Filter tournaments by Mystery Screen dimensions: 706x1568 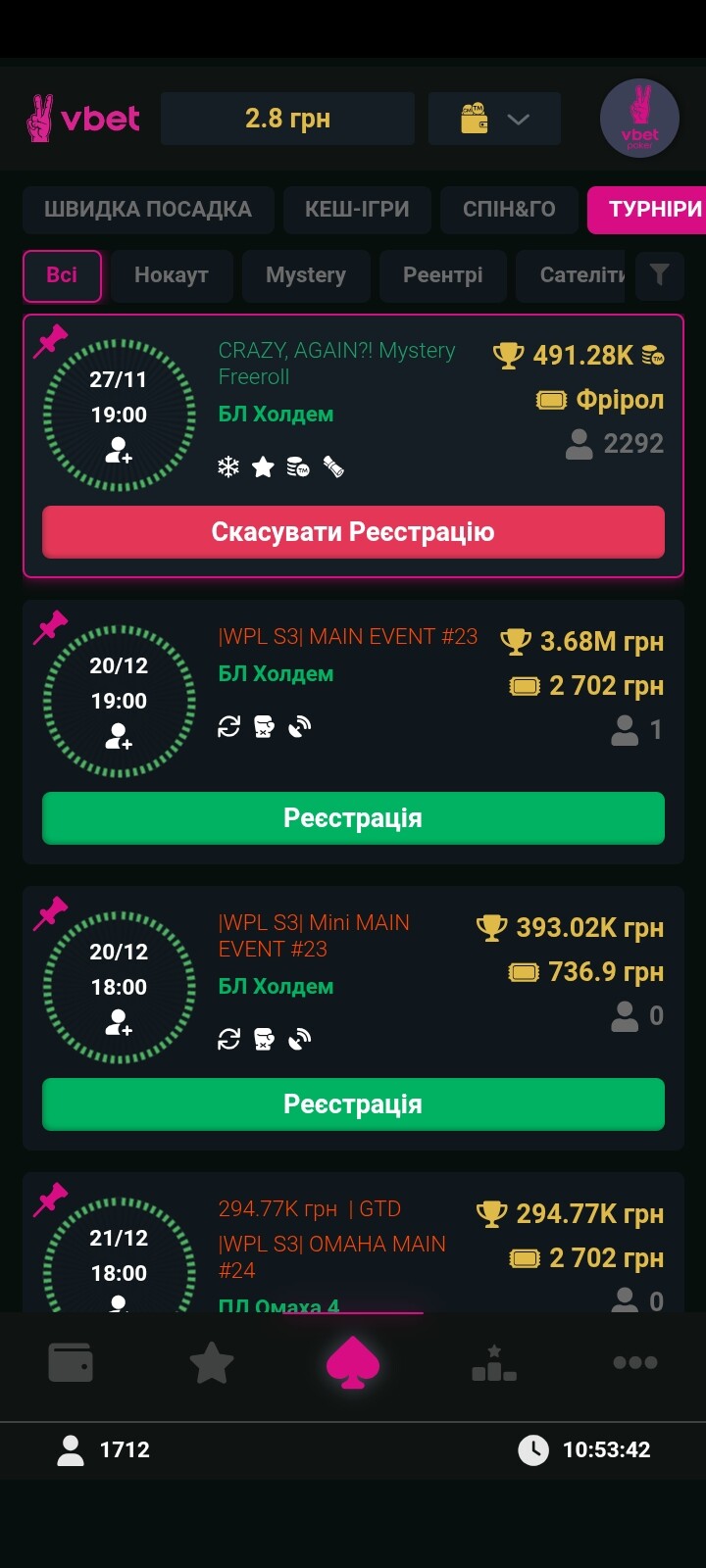tap(306, 275)
